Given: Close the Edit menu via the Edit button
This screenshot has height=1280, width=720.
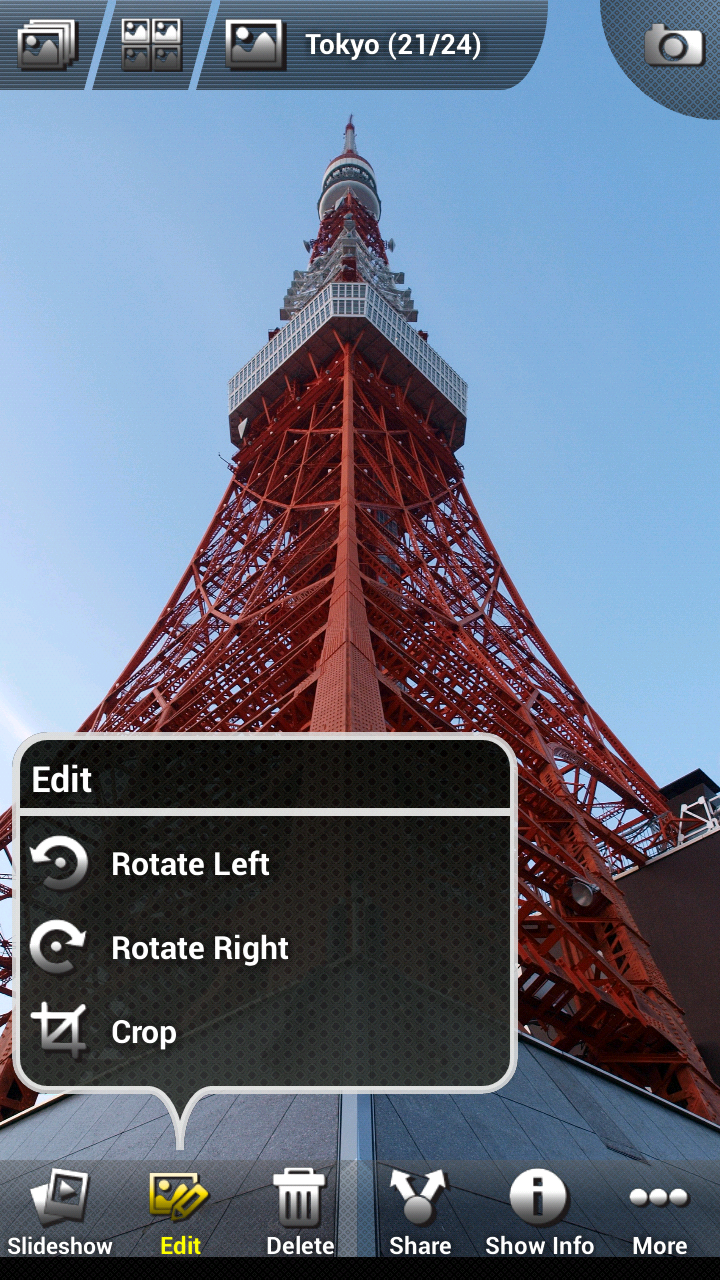Looking at the screenshot, I should point(180,1212).
